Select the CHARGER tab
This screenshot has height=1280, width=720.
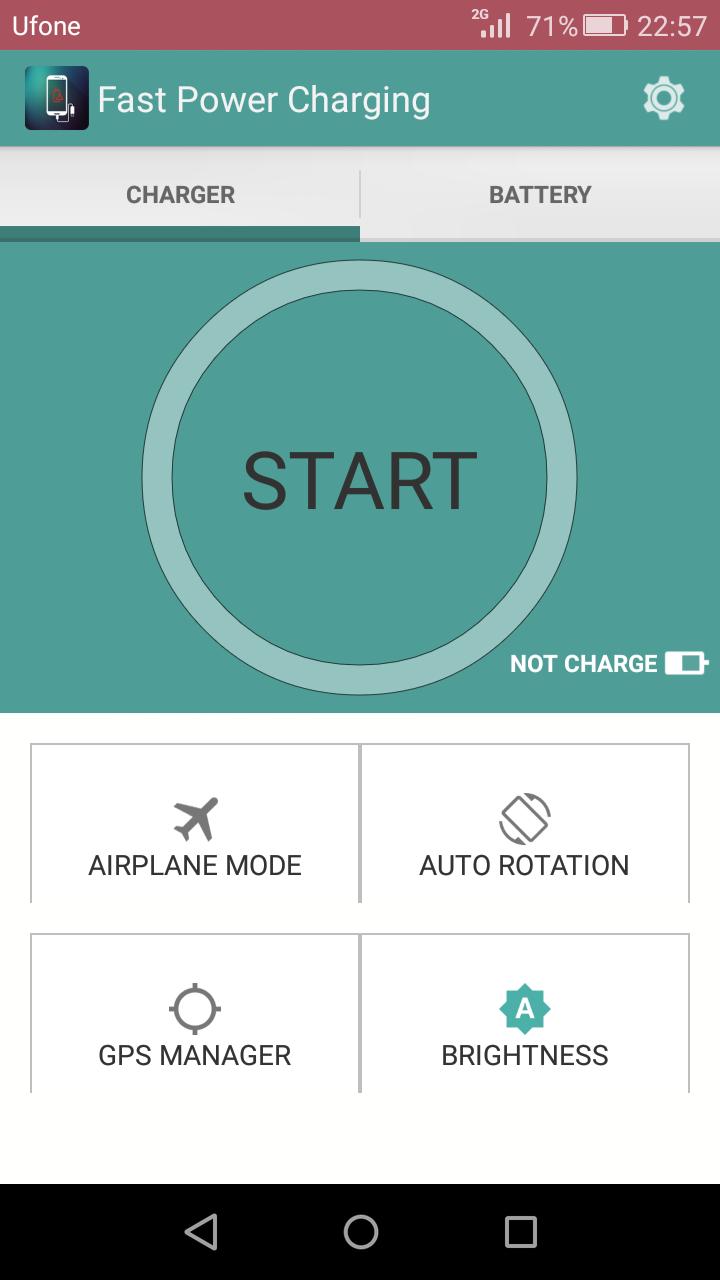tap(180, 193)
